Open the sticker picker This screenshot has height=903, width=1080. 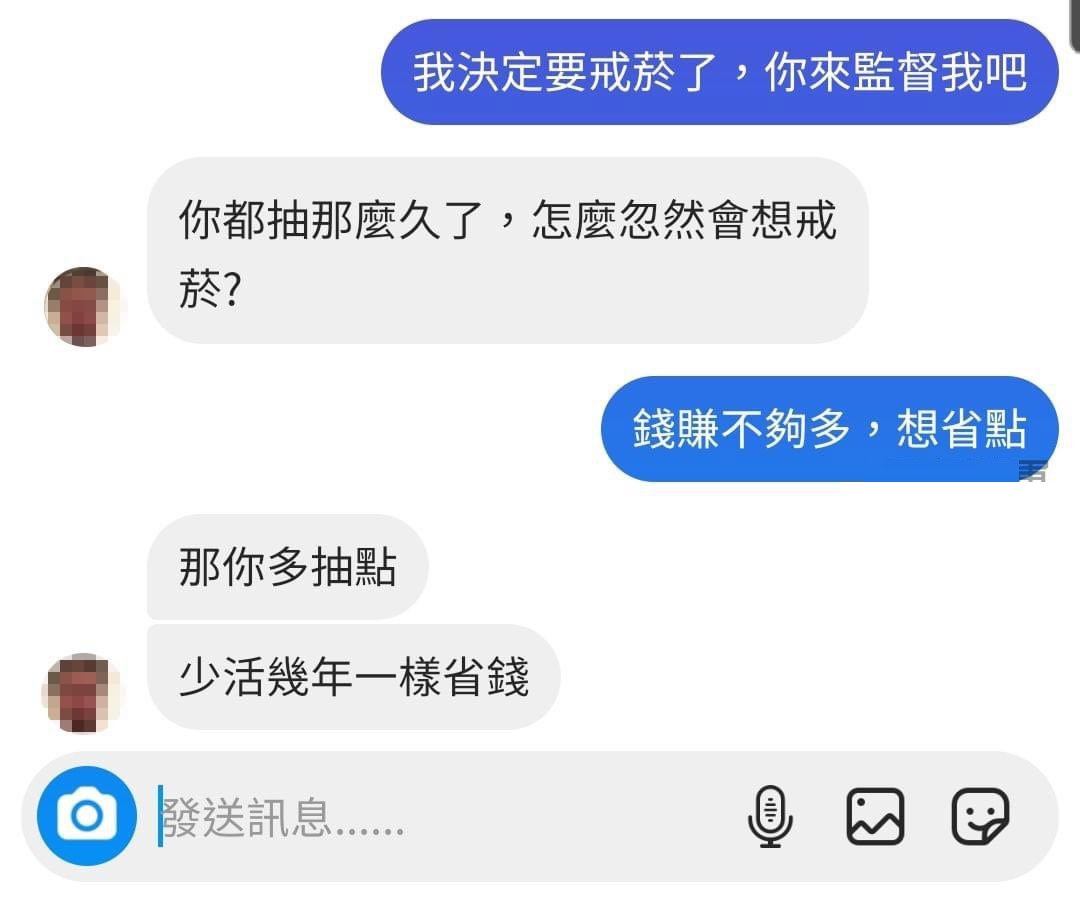(980, 816)
